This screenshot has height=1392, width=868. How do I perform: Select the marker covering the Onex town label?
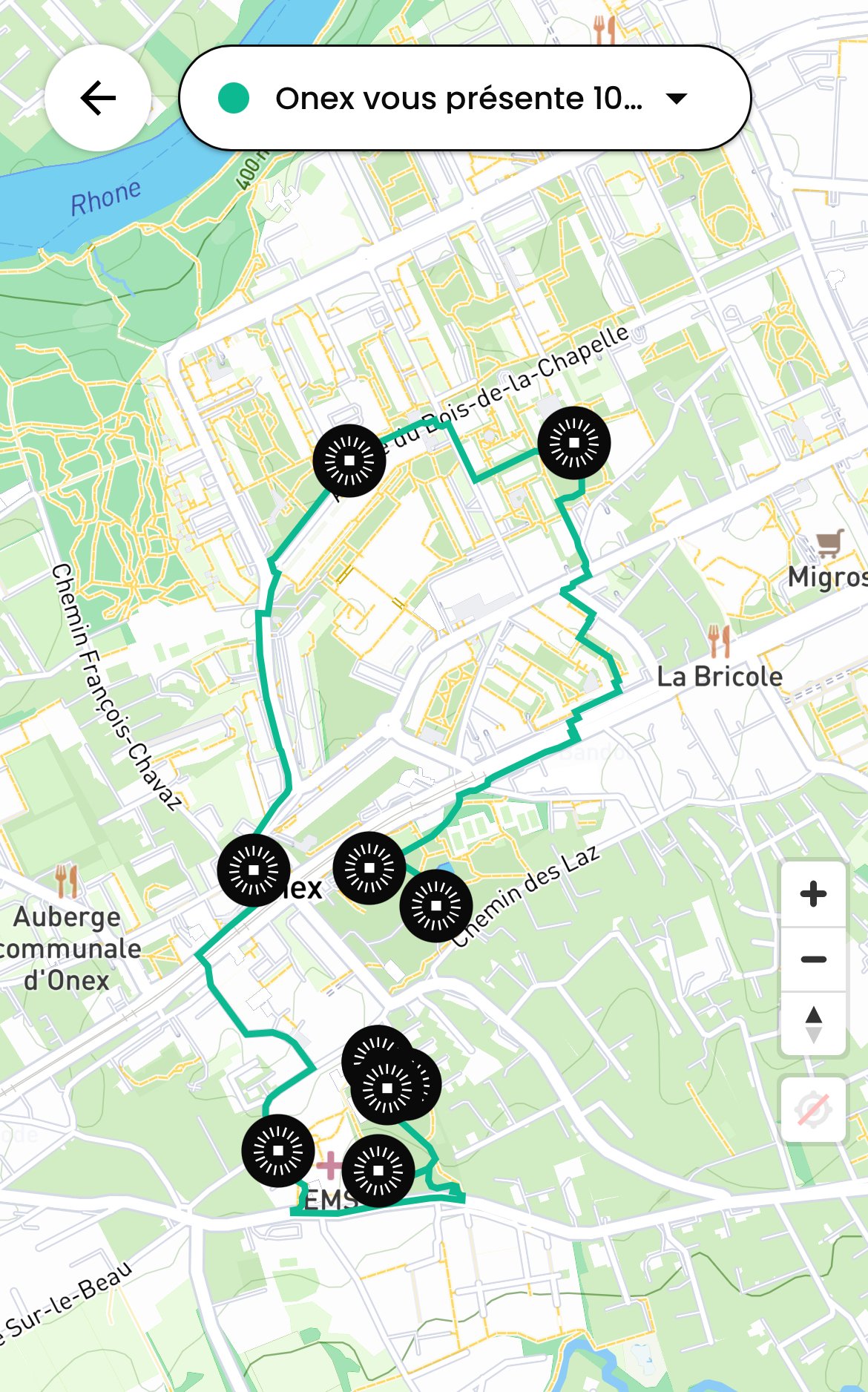click(x=254, y=870)
